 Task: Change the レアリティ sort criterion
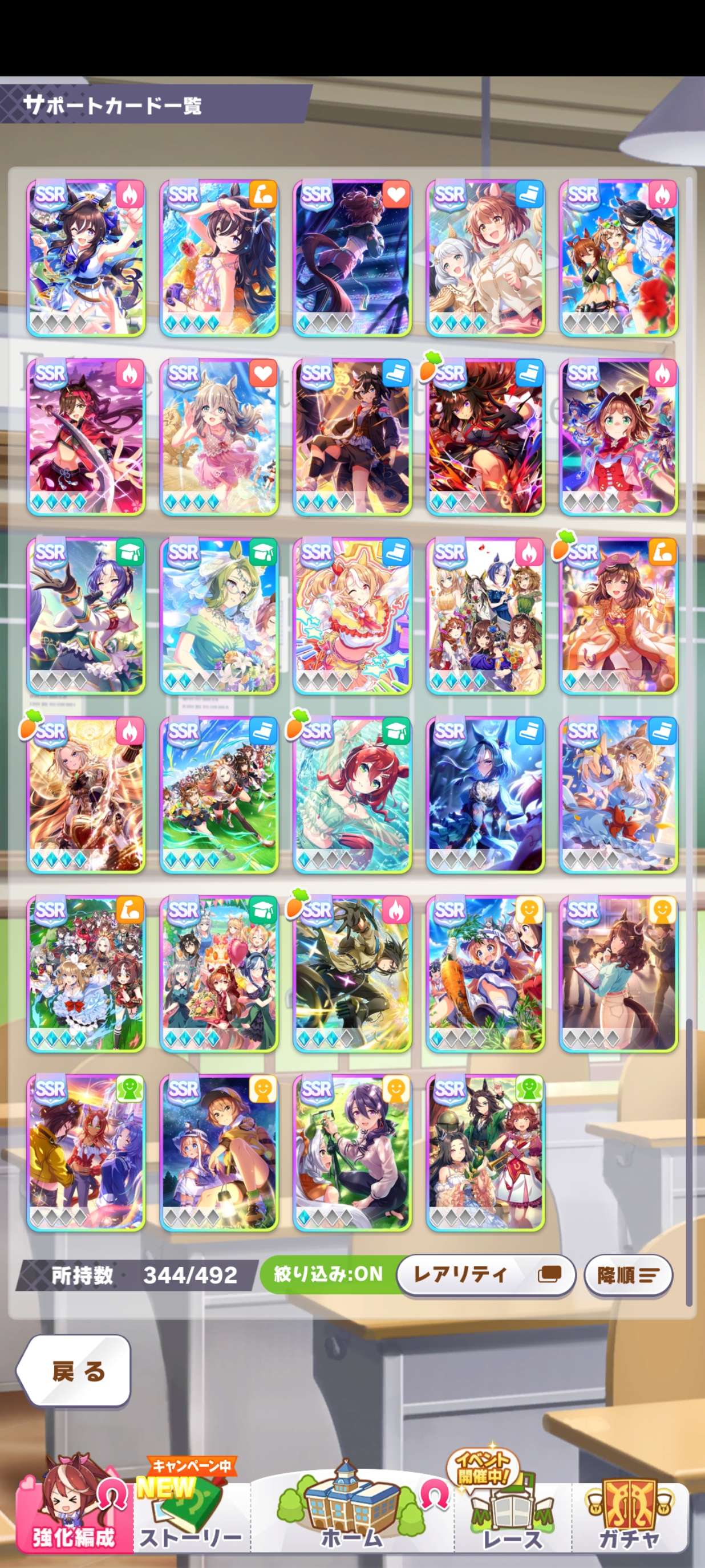coord(485,1274)
